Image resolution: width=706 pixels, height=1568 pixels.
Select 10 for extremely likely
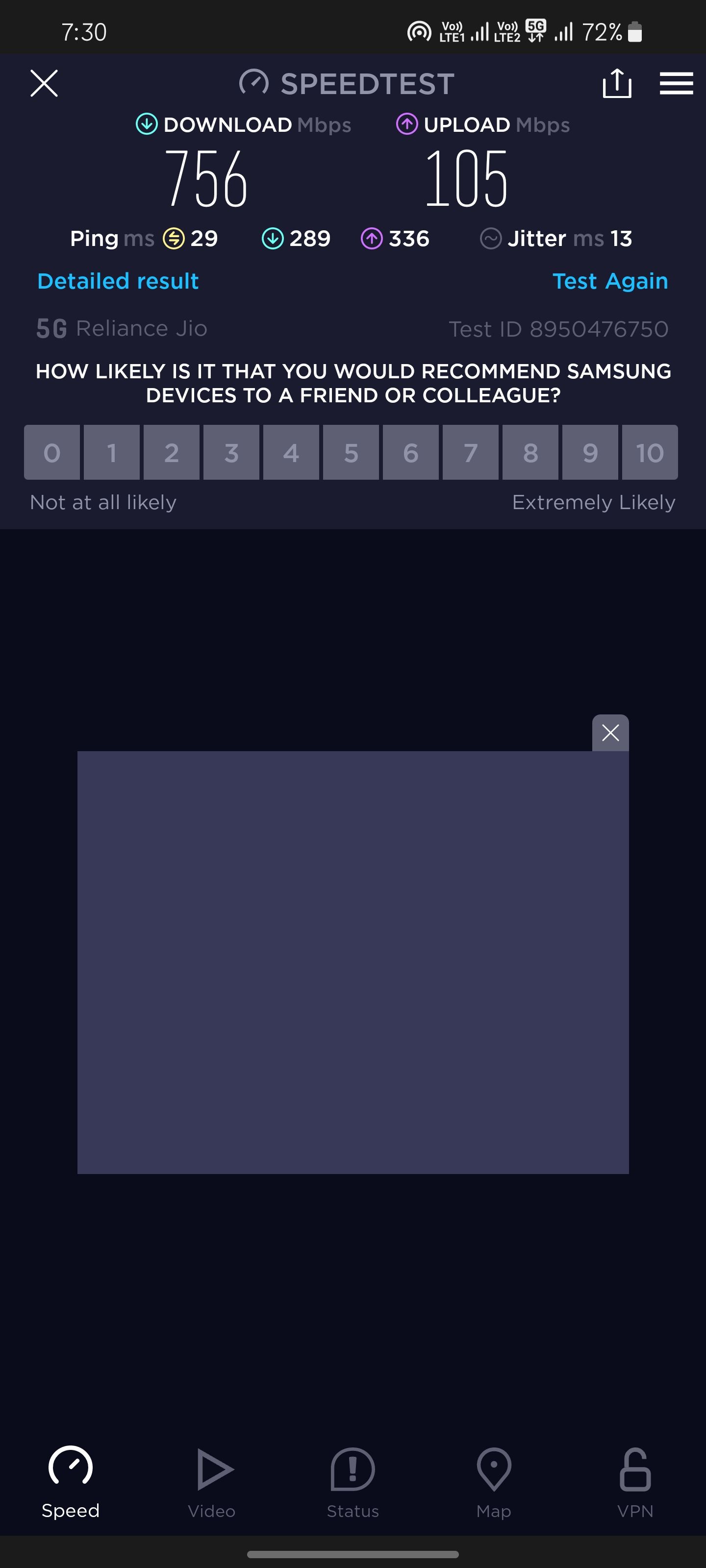click(x=649, y=453)
